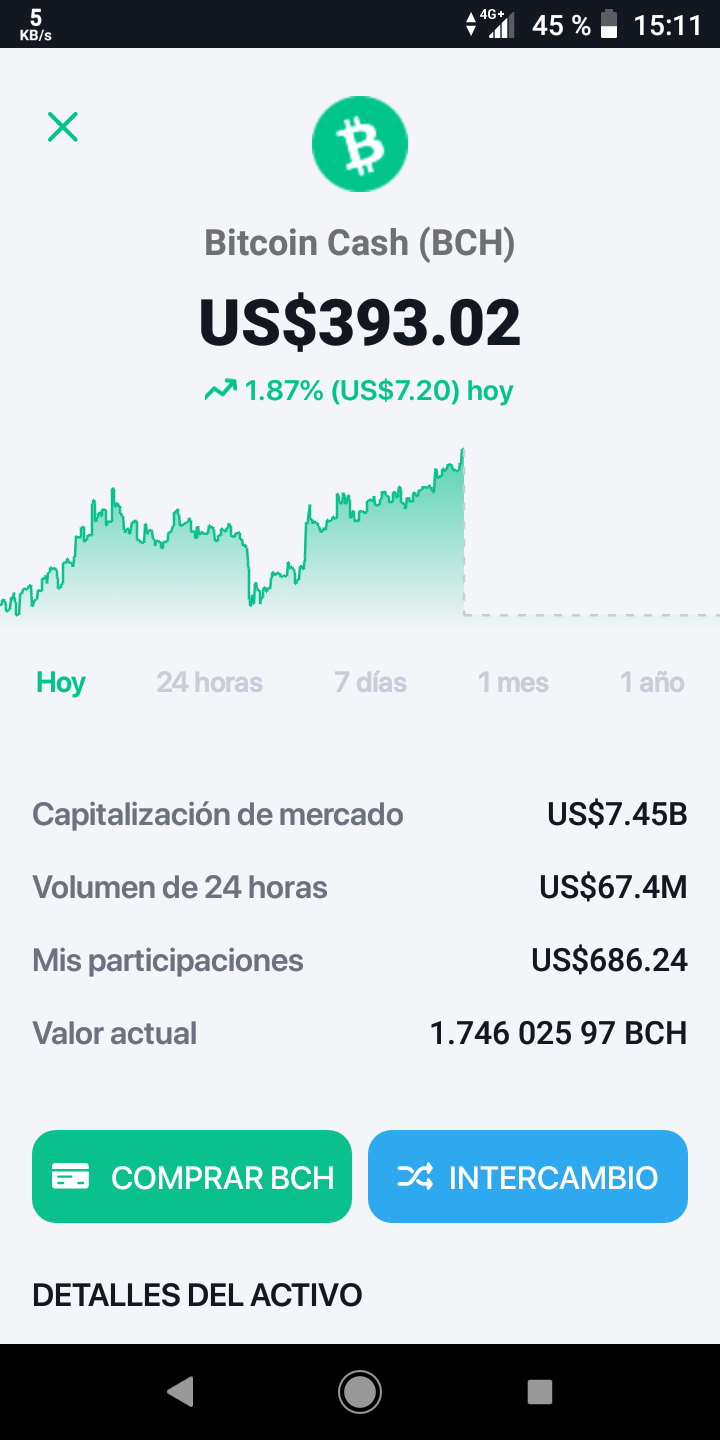The width and height of the screenshot is (720, 1440).
Task: Select the Hoy chart range
Action: point(61,683)
